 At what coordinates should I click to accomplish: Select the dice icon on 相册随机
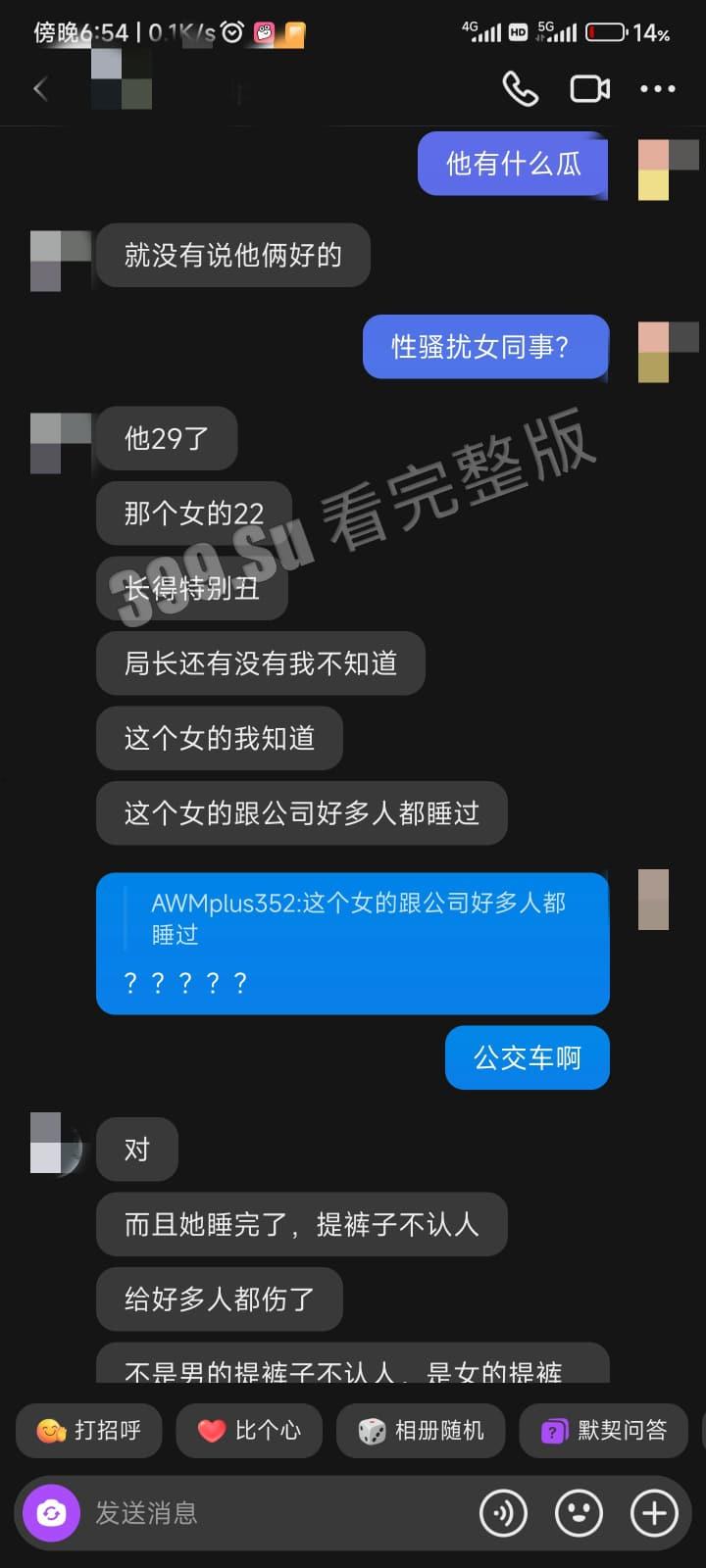pyautogui.click(x=371, y=1431)
